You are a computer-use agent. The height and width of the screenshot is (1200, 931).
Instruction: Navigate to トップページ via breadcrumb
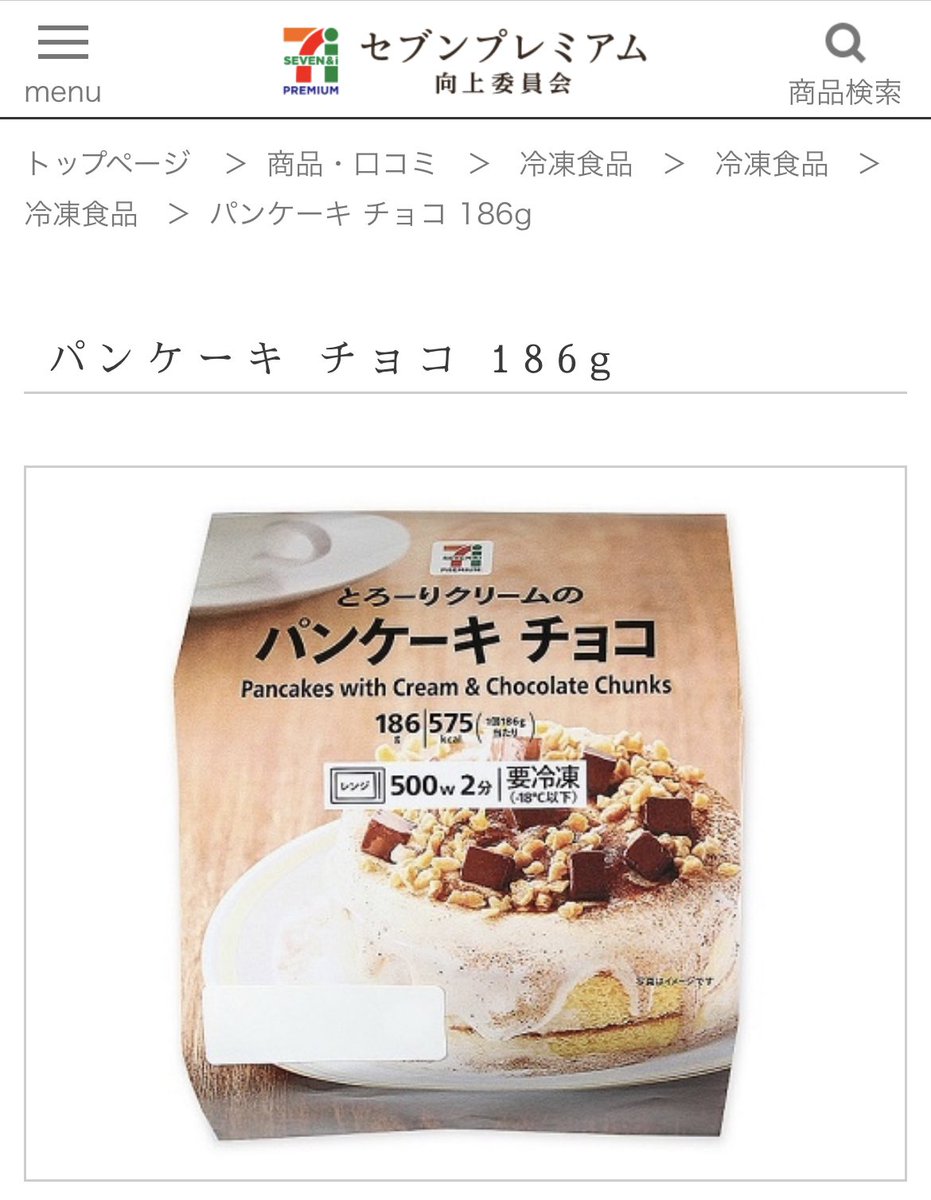coord(108,163)
